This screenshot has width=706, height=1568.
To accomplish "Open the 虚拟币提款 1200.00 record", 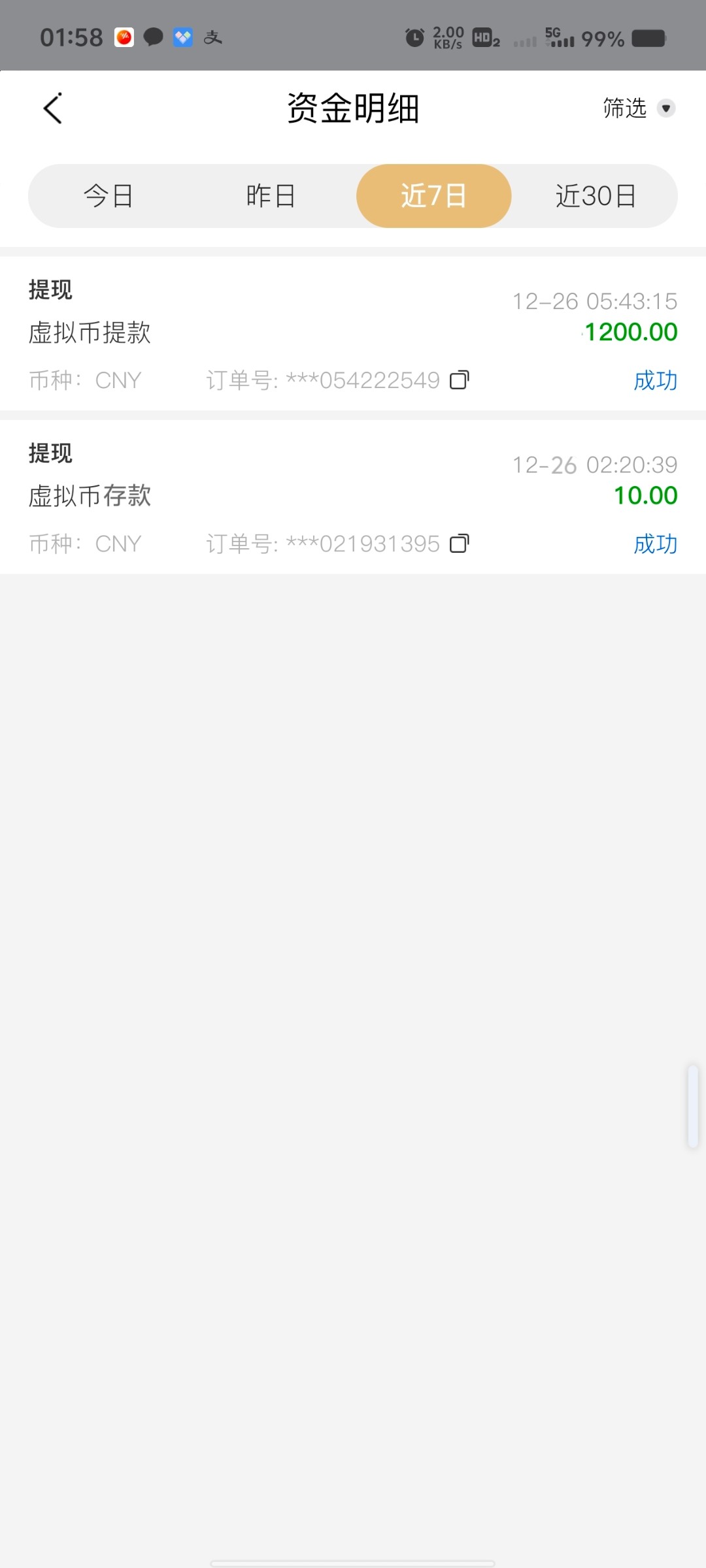I will pos(353,333).
